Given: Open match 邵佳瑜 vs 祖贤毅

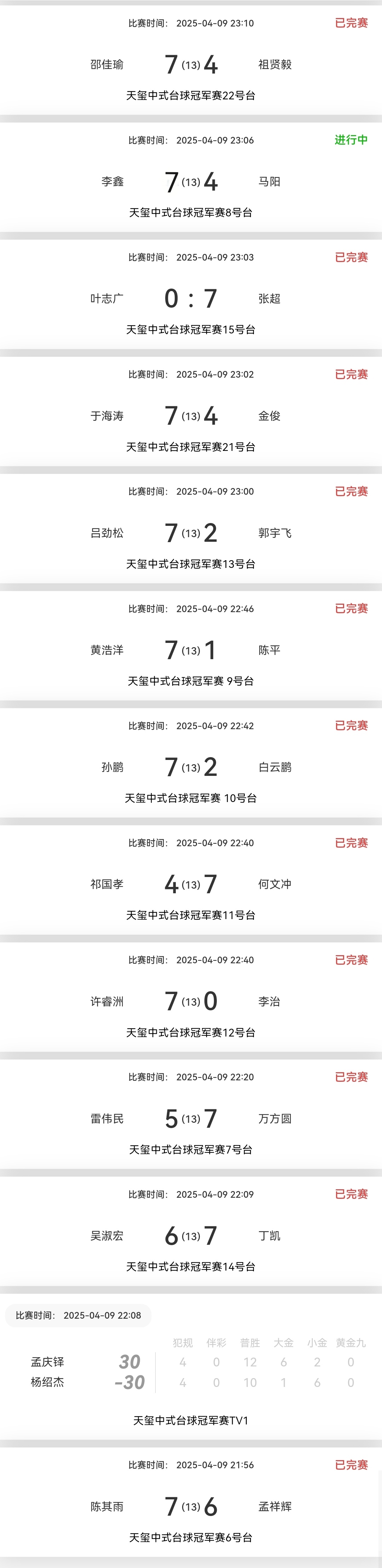Looking at the screenshot, I should [x=191, y=64].
